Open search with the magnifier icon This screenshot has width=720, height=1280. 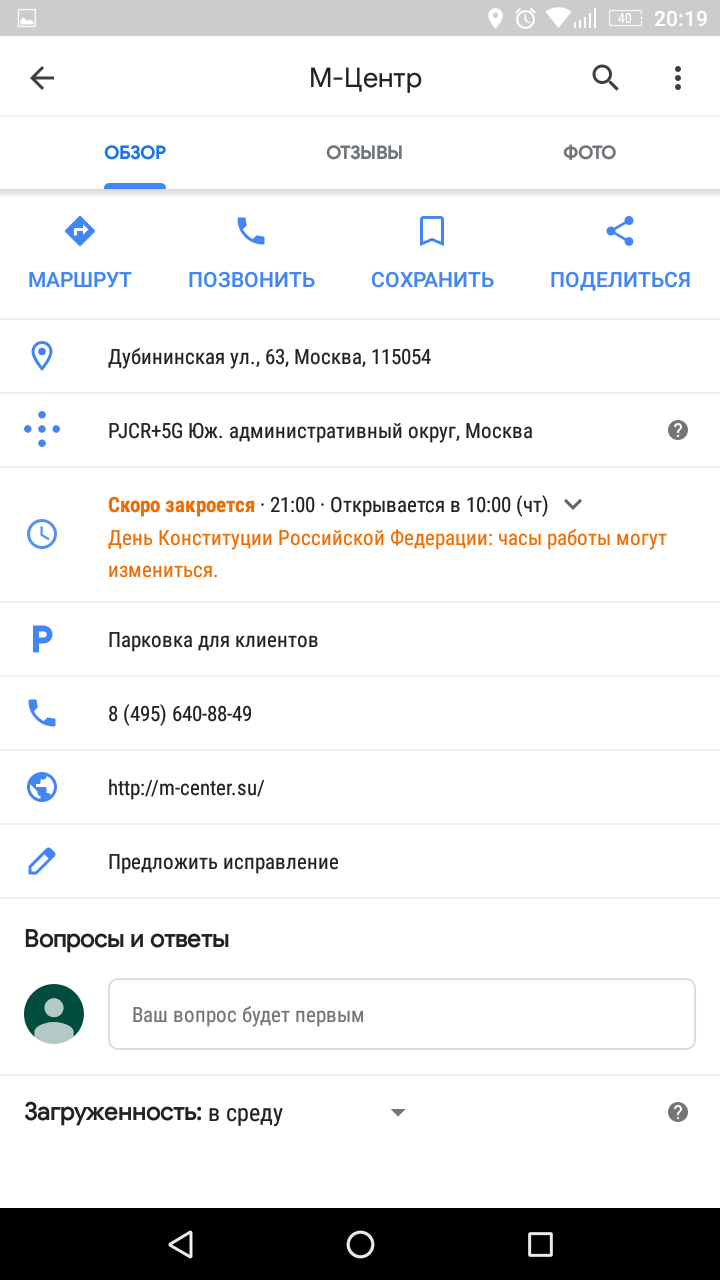pos(605,76)
